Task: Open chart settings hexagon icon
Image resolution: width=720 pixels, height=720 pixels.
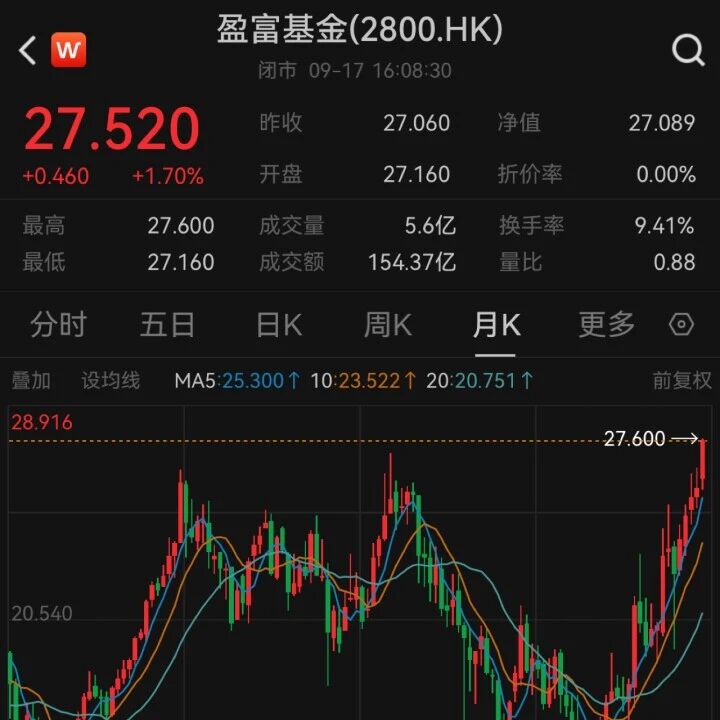Action: (x=681, y=325)
